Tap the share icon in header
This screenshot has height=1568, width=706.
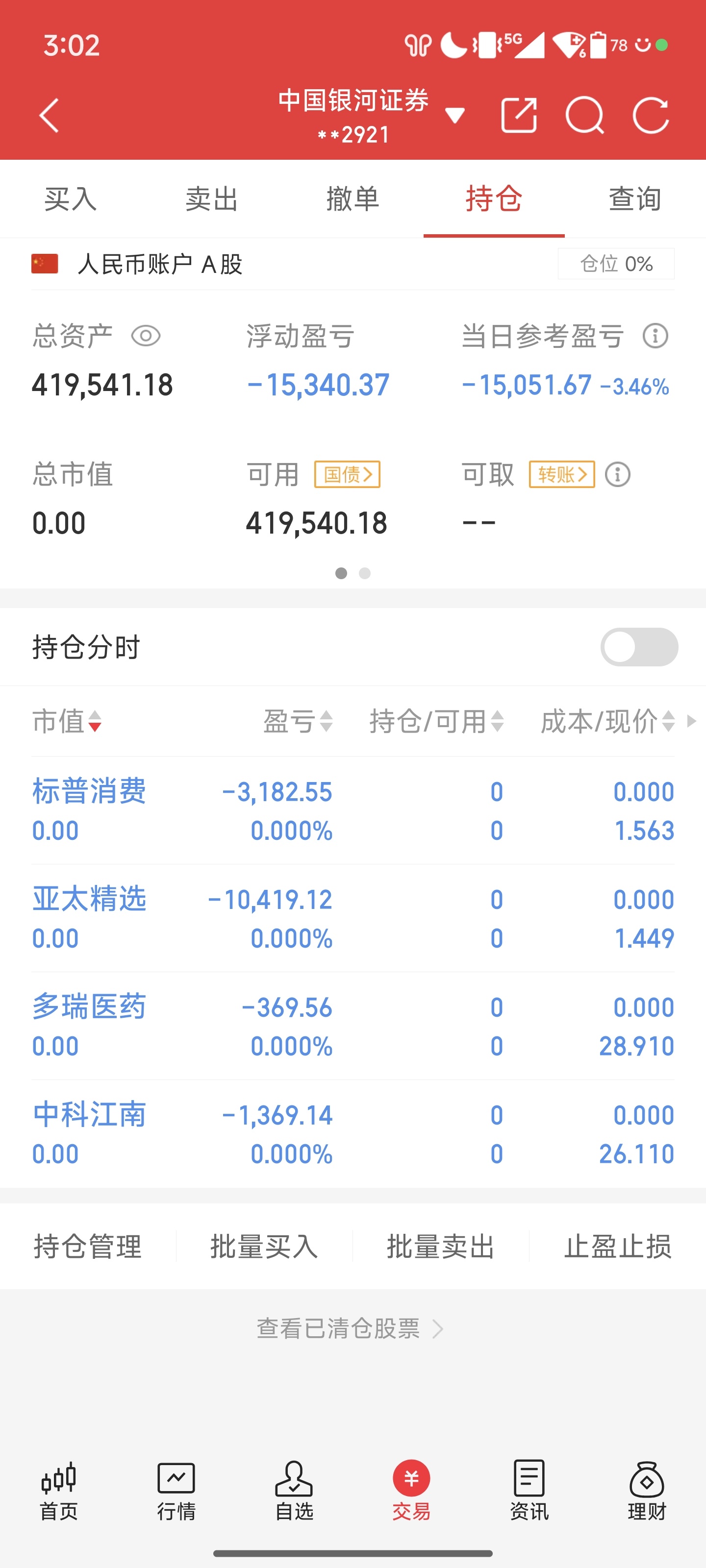[x=518, y=115]
